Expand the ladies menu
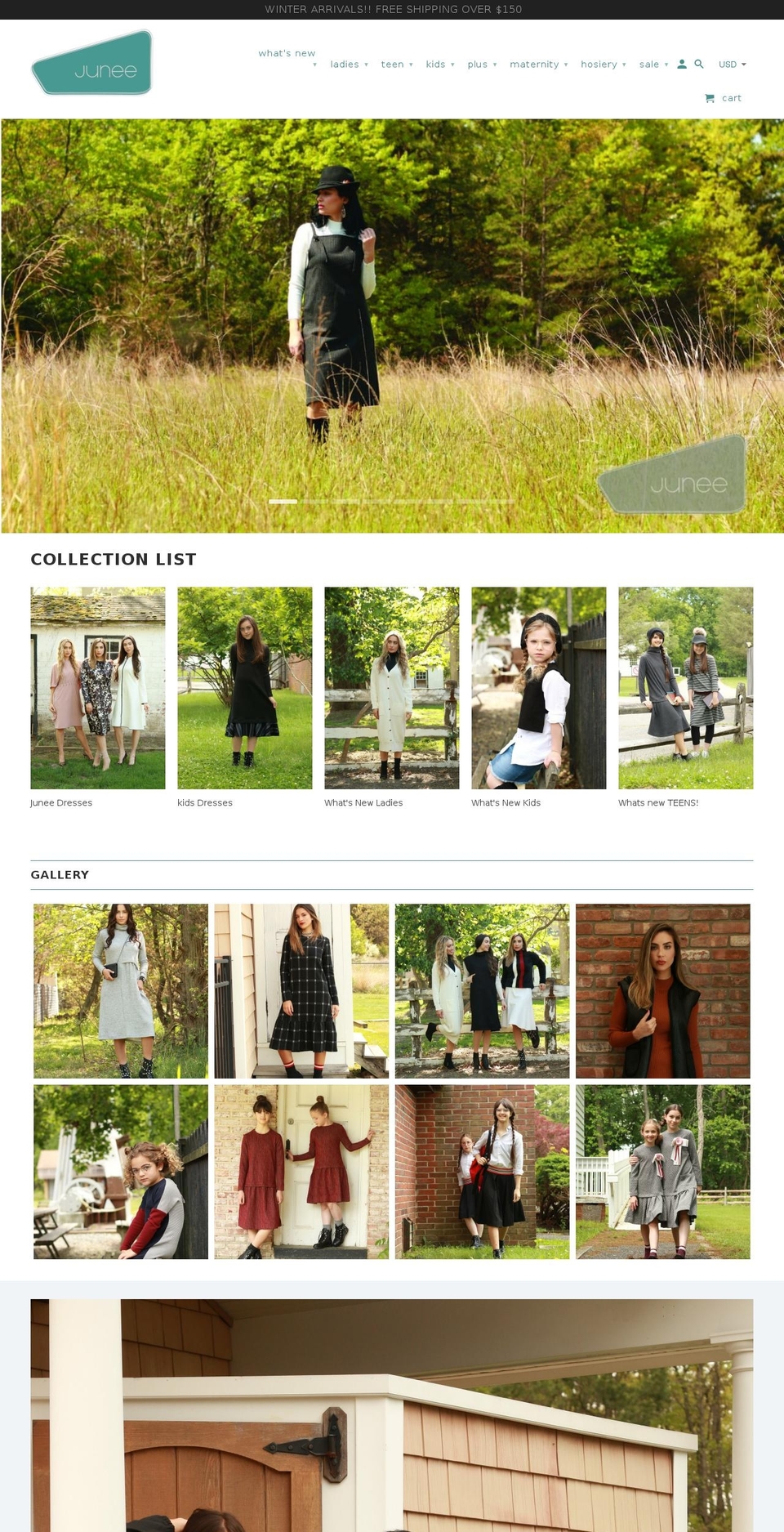The image size is (784, 1532). [x=350, y=65]
